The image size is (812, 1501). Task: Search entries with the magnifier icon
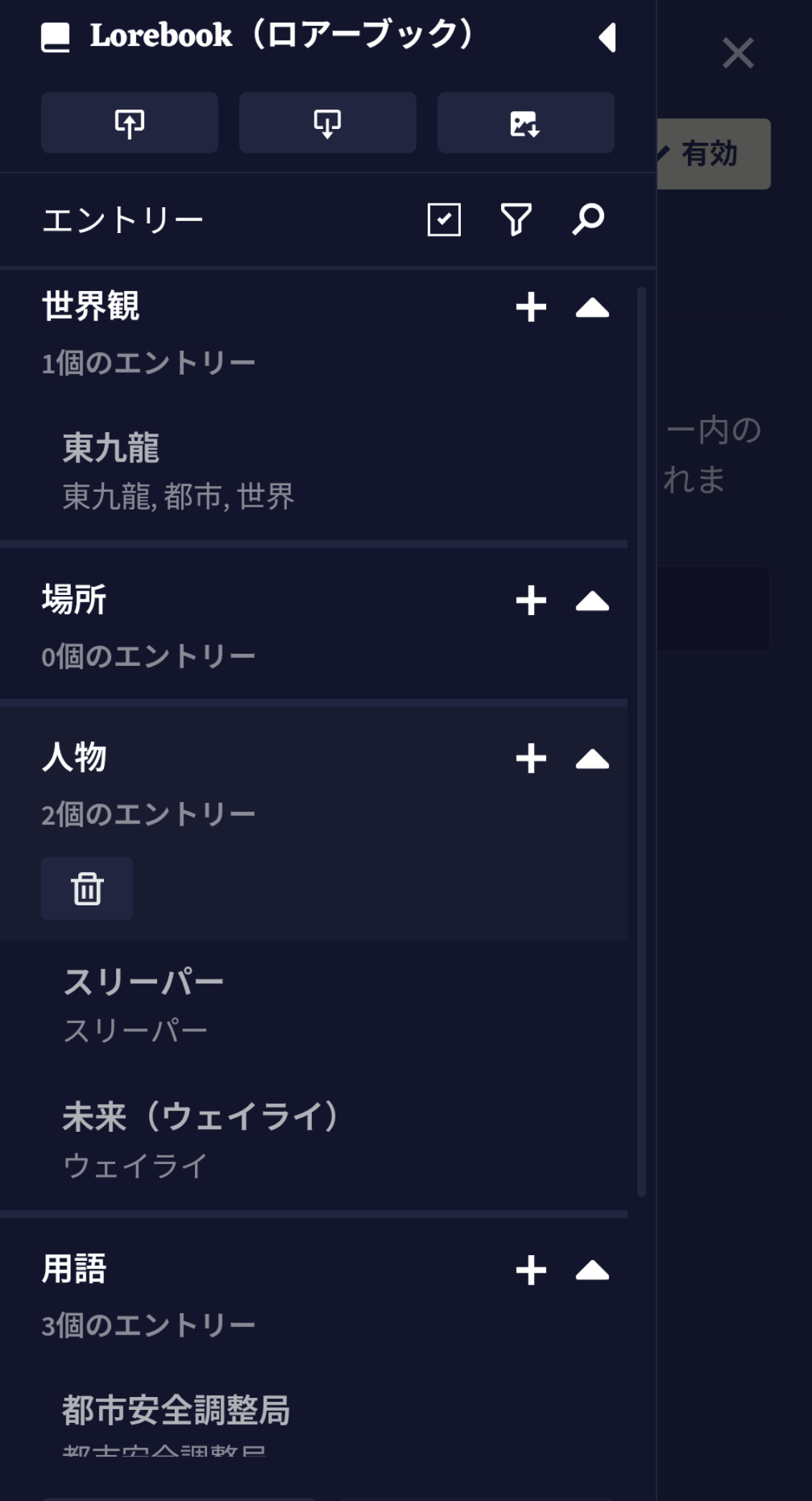[588, 219]
